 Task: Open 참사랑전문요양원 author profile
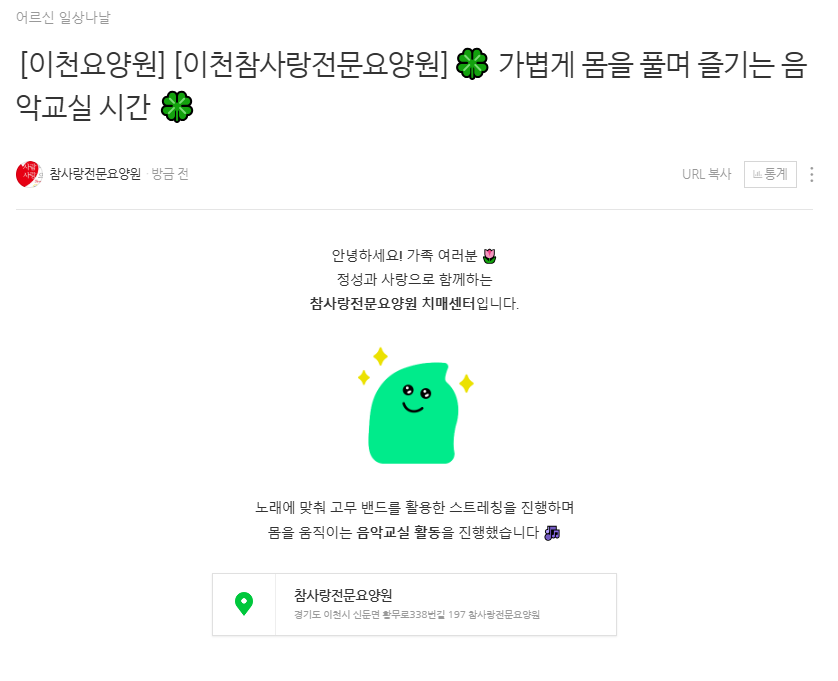click(x=95, y=174)
